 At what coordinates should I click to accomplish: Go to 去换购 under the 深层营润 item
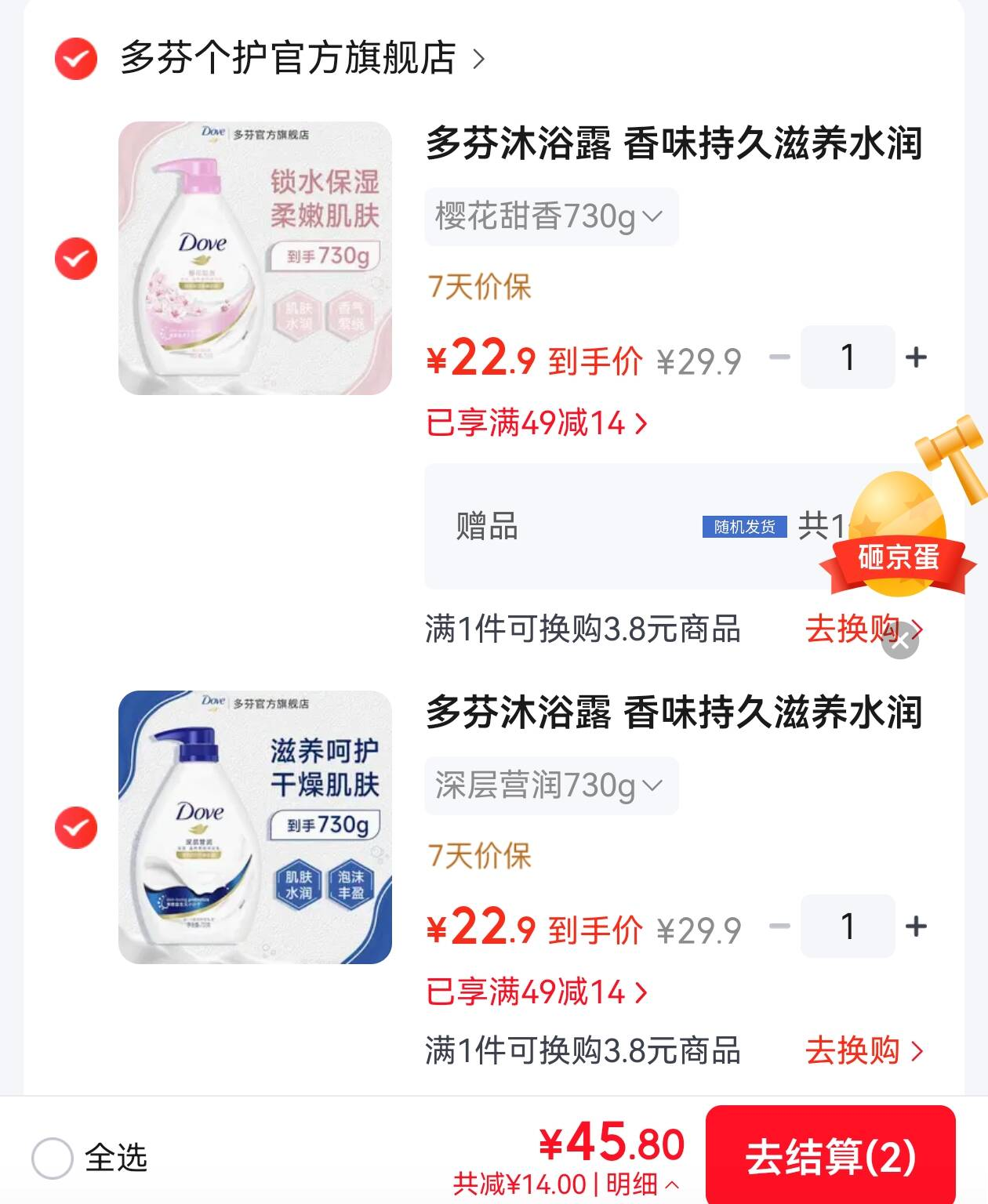(x=865, y=1050)
